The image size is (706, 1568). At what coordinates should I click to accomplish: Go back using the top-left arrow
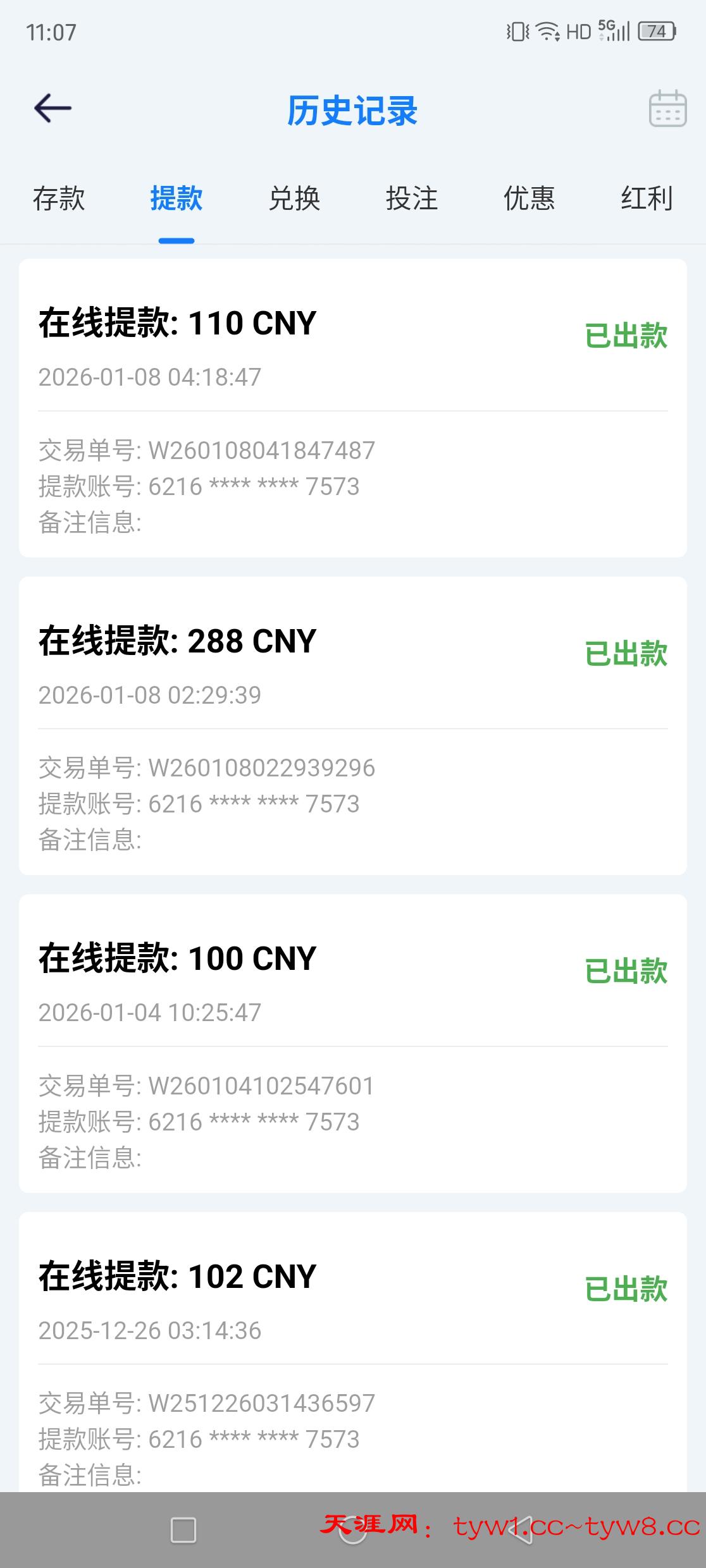pyautogui.click(x=53, y=108)
